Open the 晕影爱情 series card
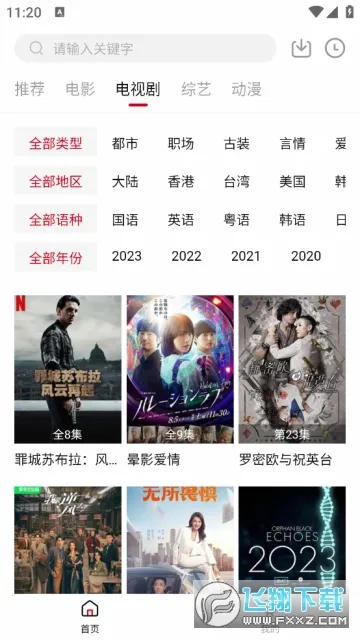The image size is (360, 640). click(x=180, y=369)
